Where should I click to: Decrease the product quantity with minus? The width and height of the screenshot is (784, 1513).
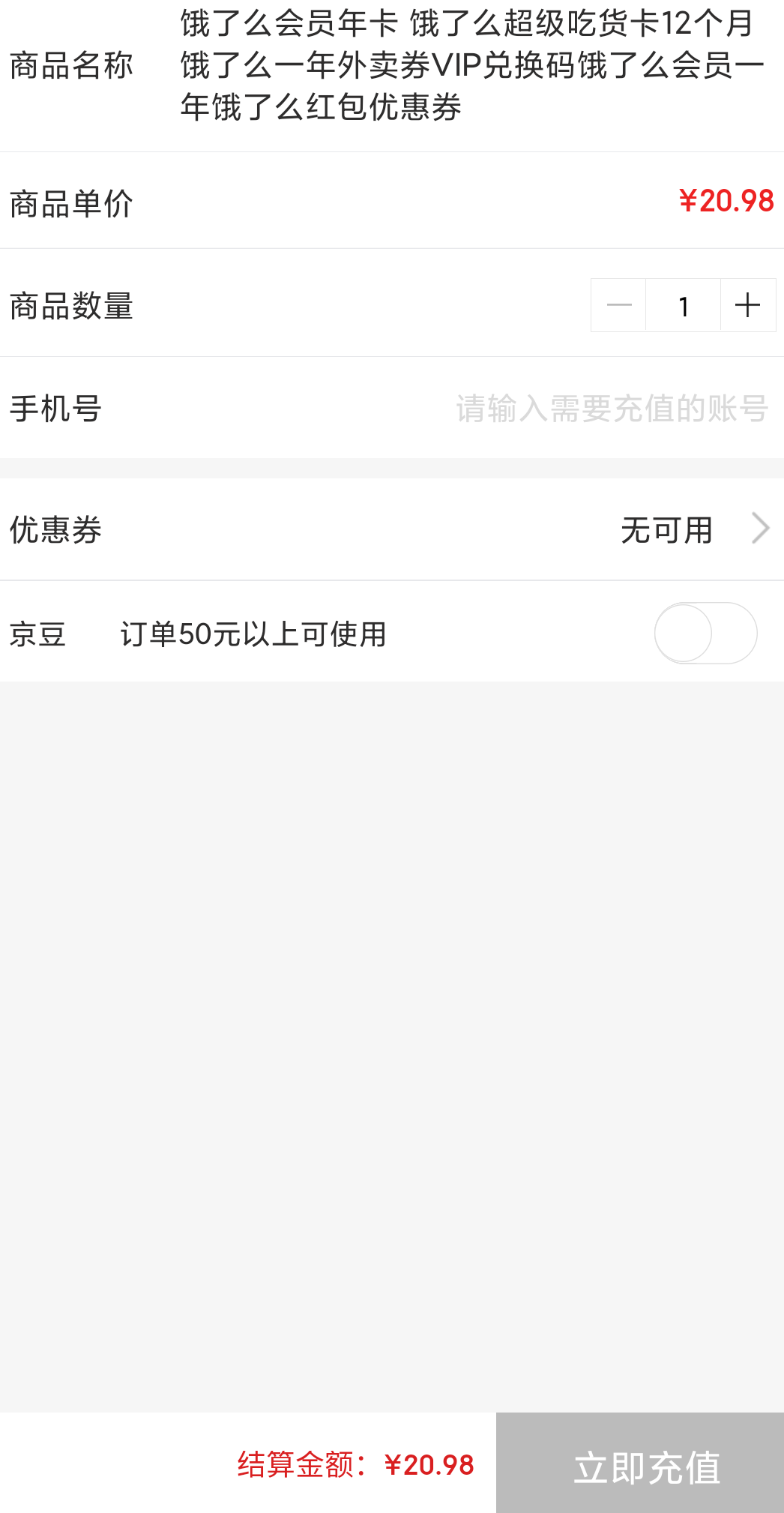(x=619, y=305)
